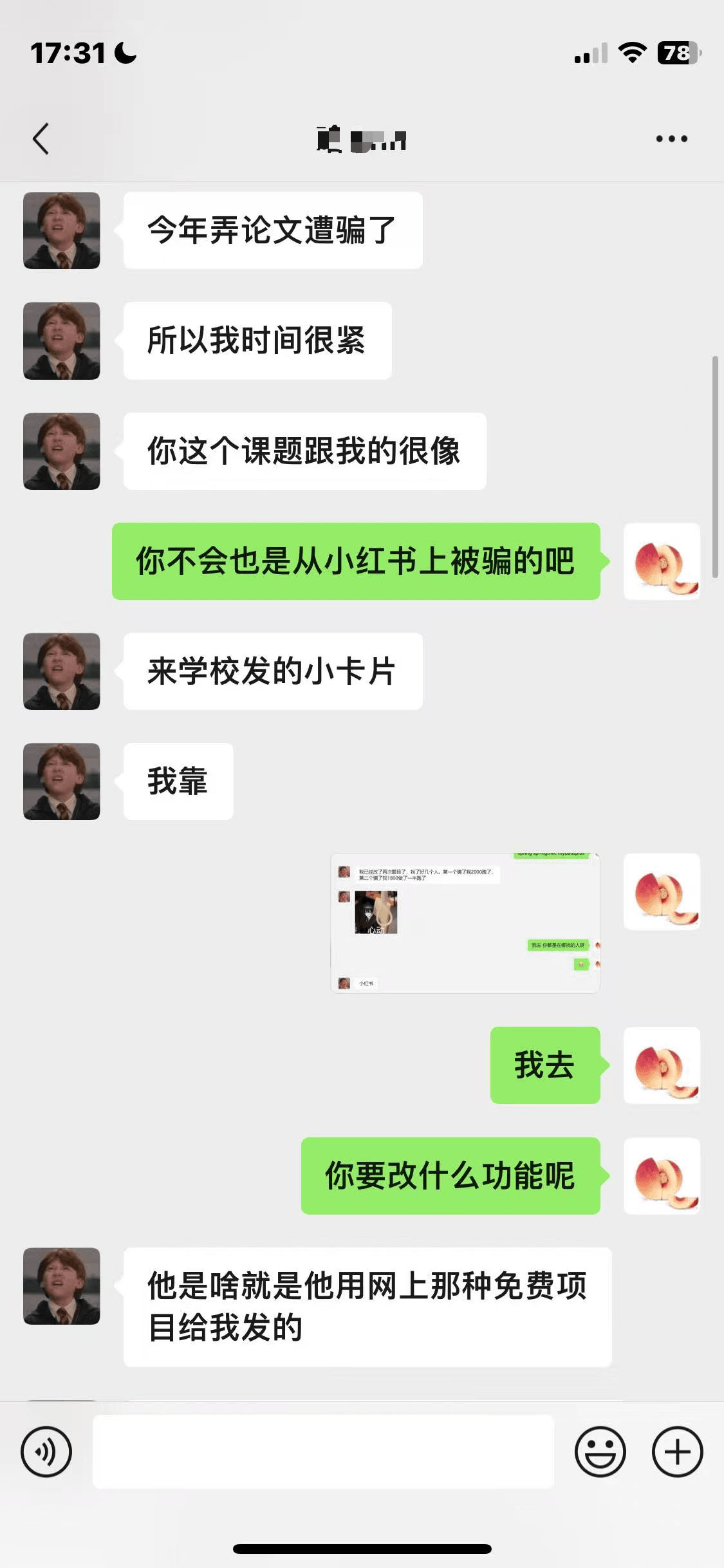Image resolution: width=724 pixels, height=1568 pixels.
Task: Open the chat info three-dots menu
Action: (671, 138)
